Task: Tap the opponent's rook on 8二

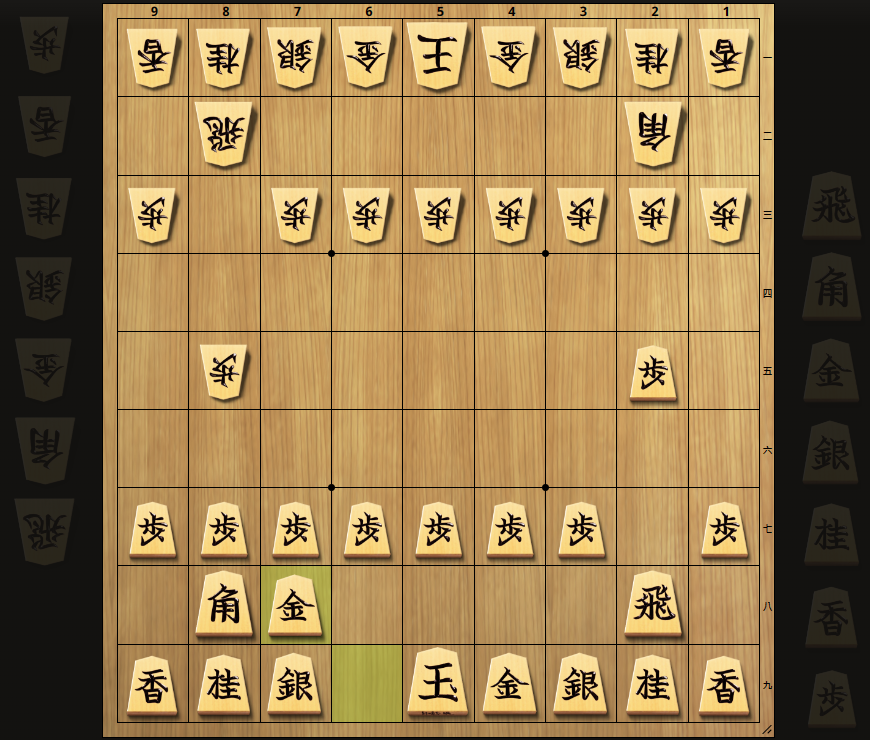Action: tap(224, 135)
